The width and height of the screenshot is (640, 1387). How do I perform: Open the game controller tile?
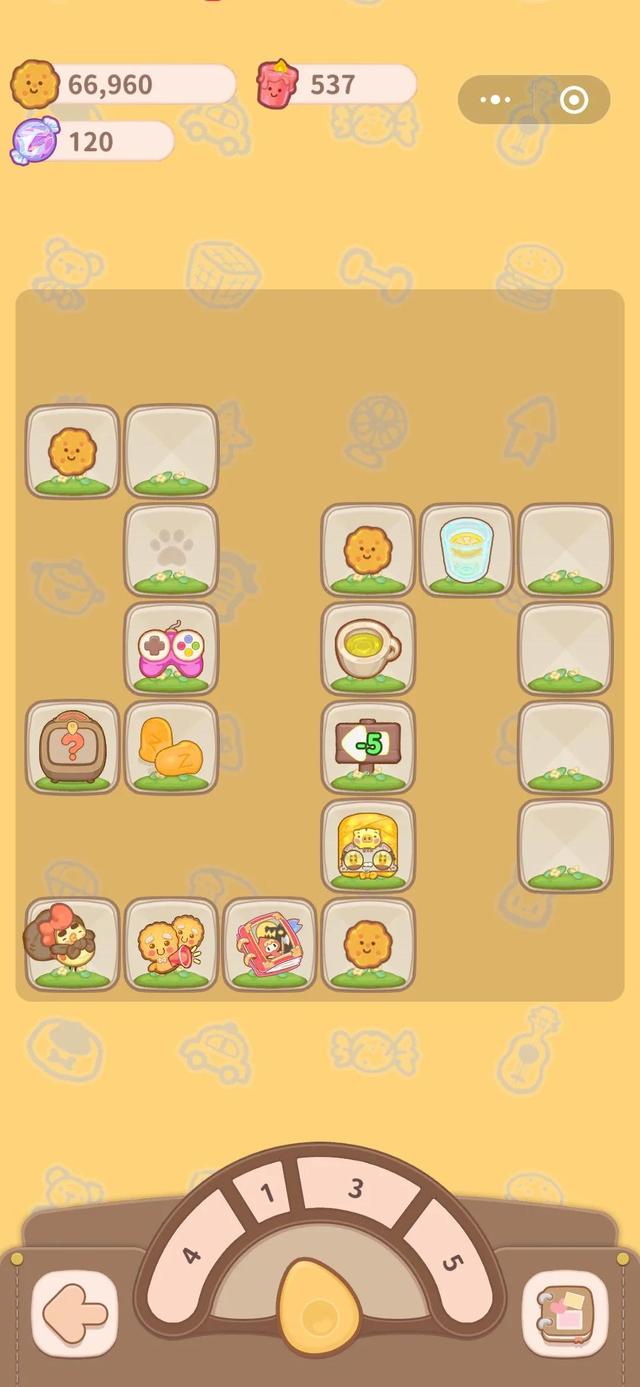(171, 648)
